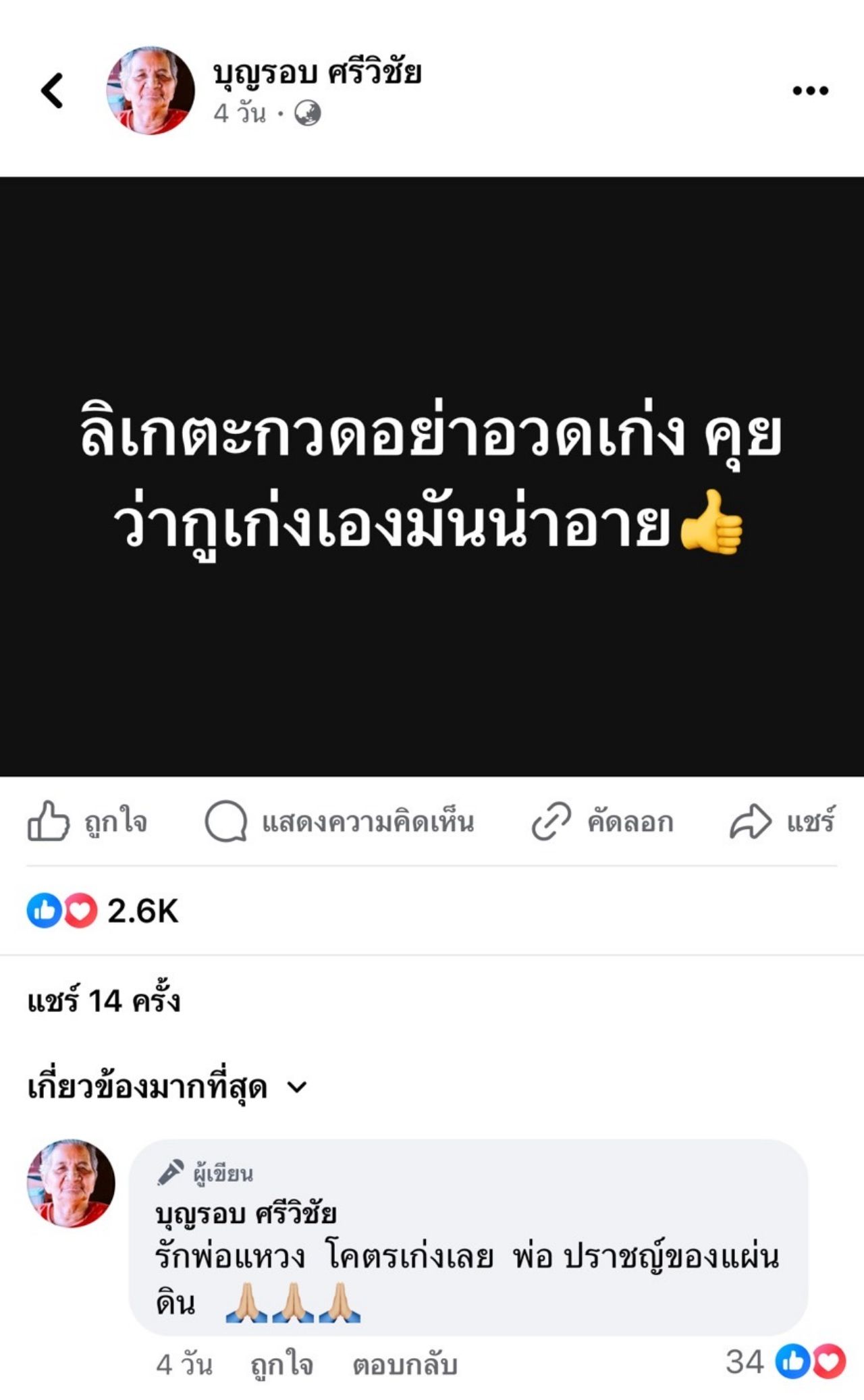Open the three-dot overflow menu
Image resolution: width=864 pixels, height=1400 pixels.
click(x=809, y=91)
